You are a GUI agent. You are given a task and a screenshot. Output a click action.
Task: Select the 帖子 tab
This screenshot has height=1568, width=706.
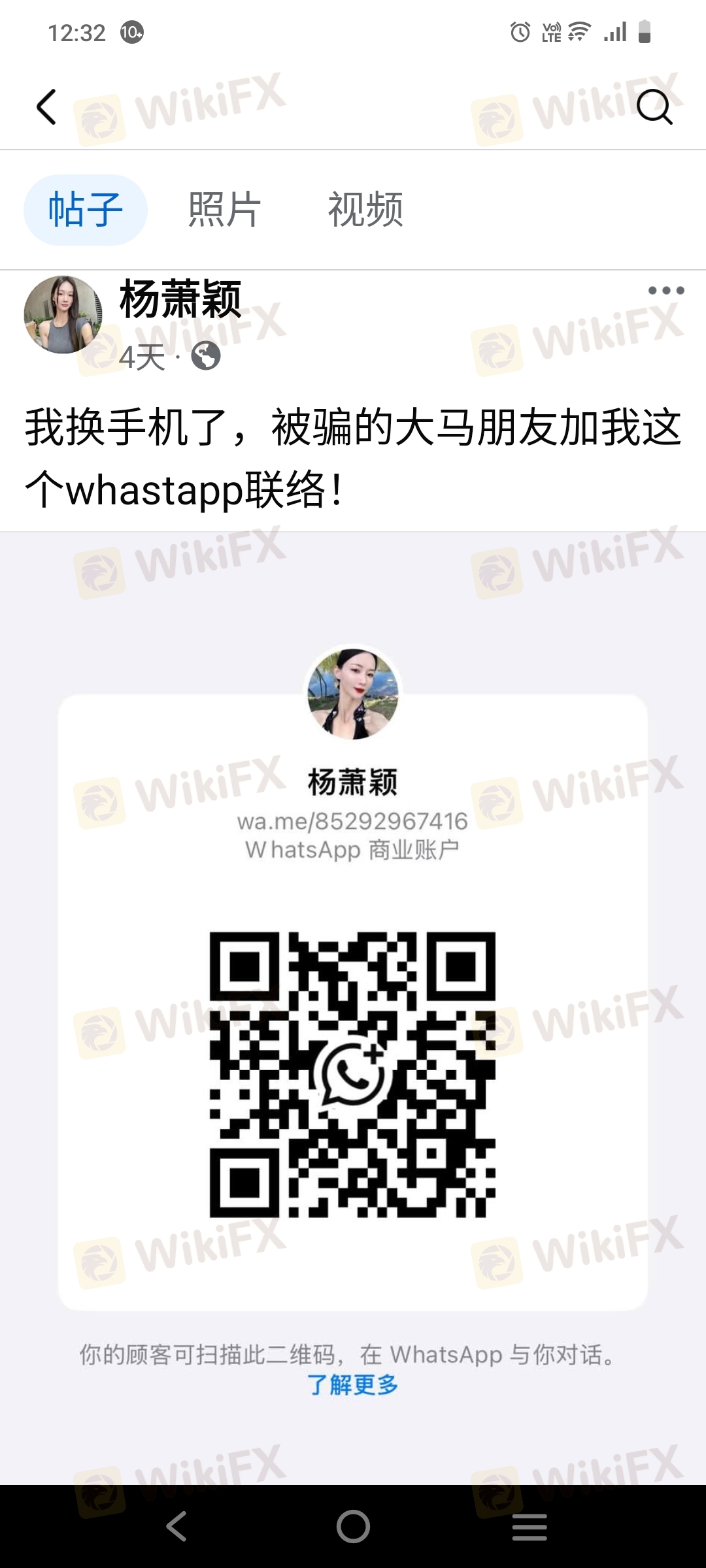(86, 210)
